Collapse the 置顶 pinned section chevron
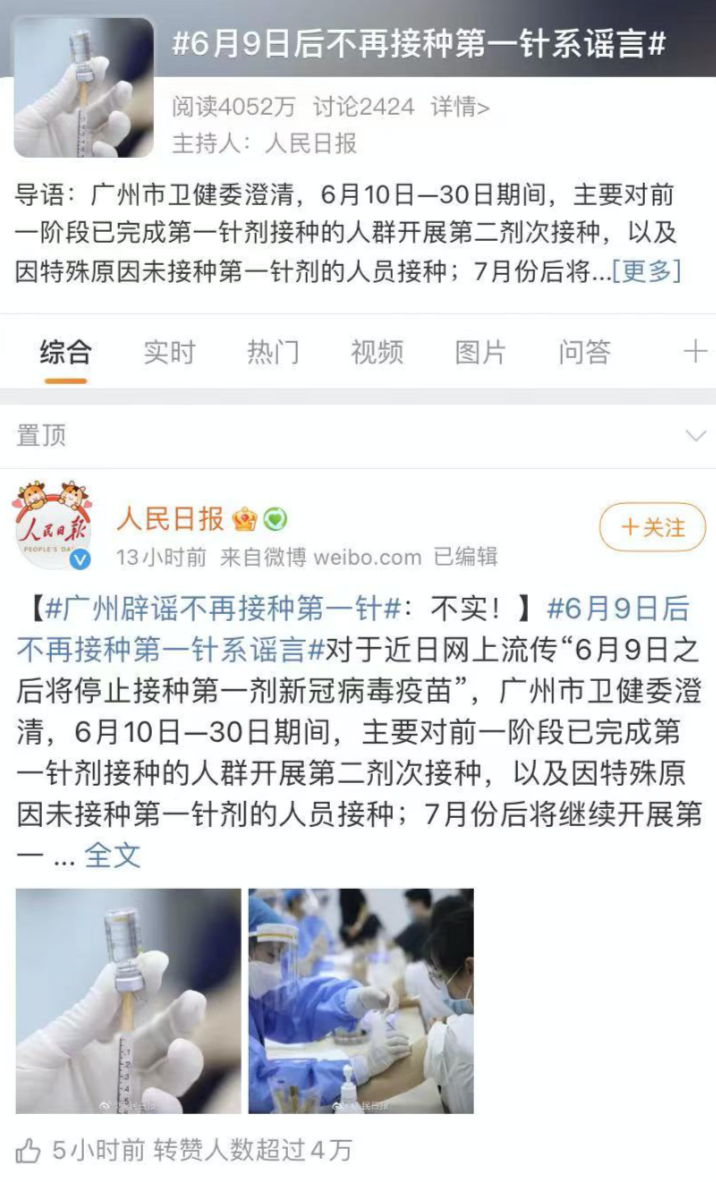The width and height of the screenshot is (716, 1182). pos(694,436)
